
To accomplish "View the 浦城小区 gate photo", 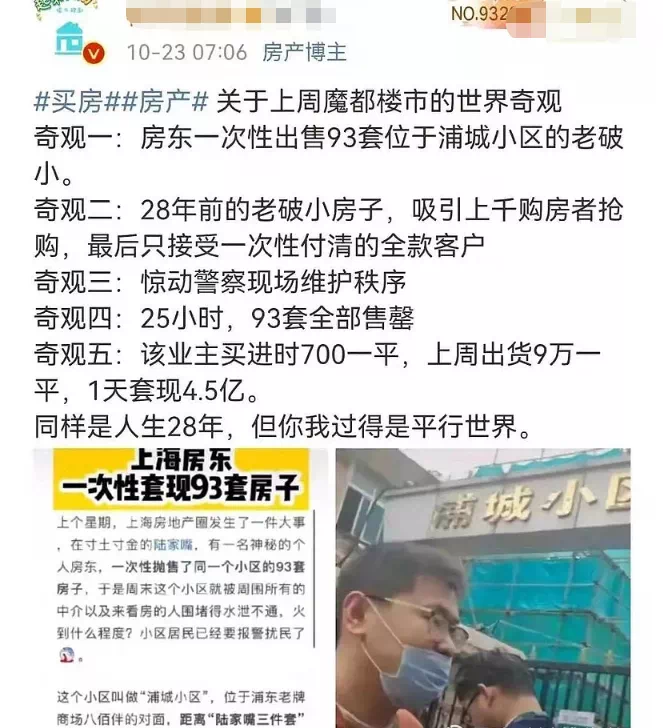I will click(496, 588).
